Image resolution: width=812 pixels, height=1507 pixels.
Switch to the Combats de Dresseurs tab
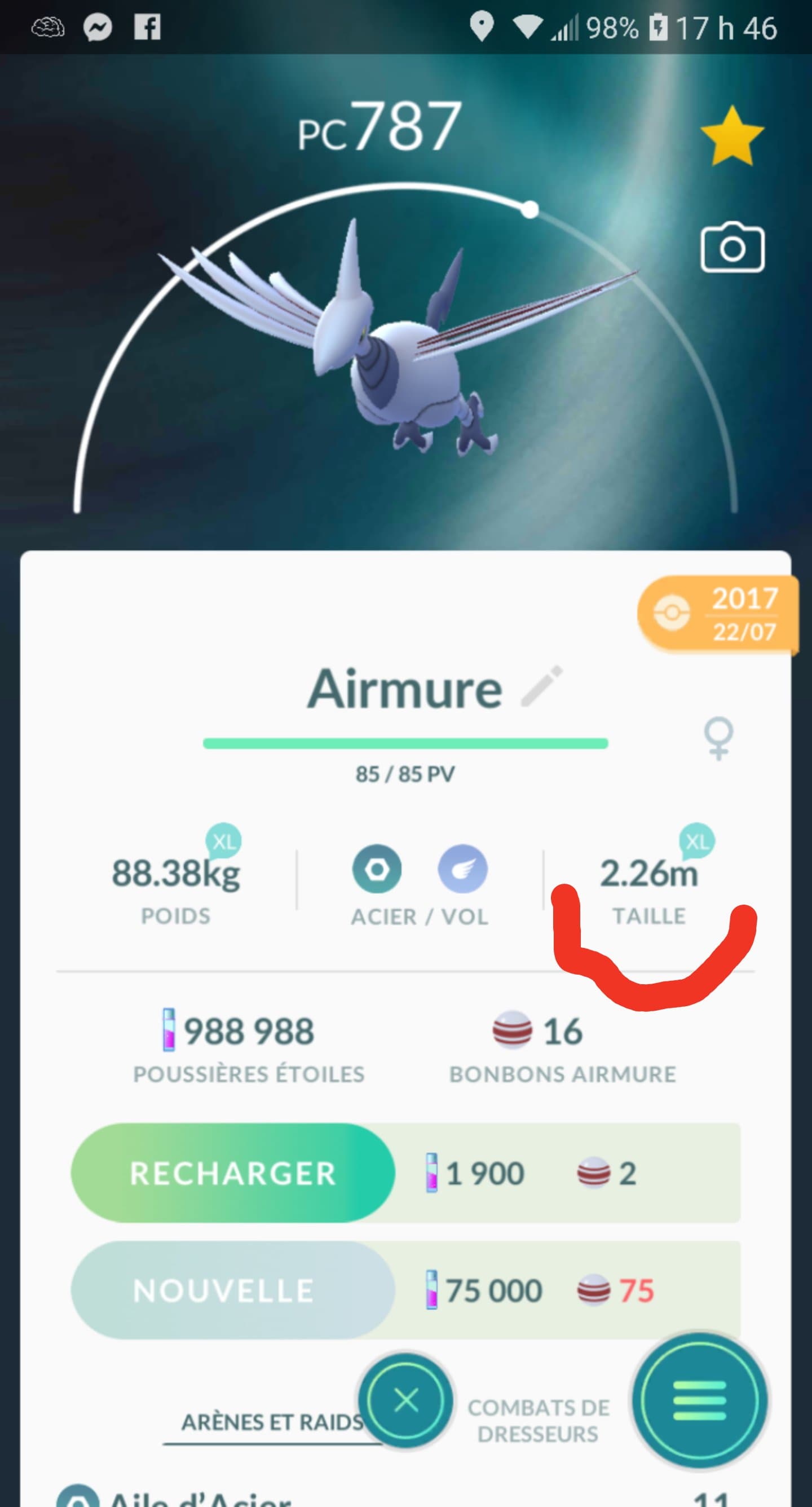click(x=537, y=1421)
